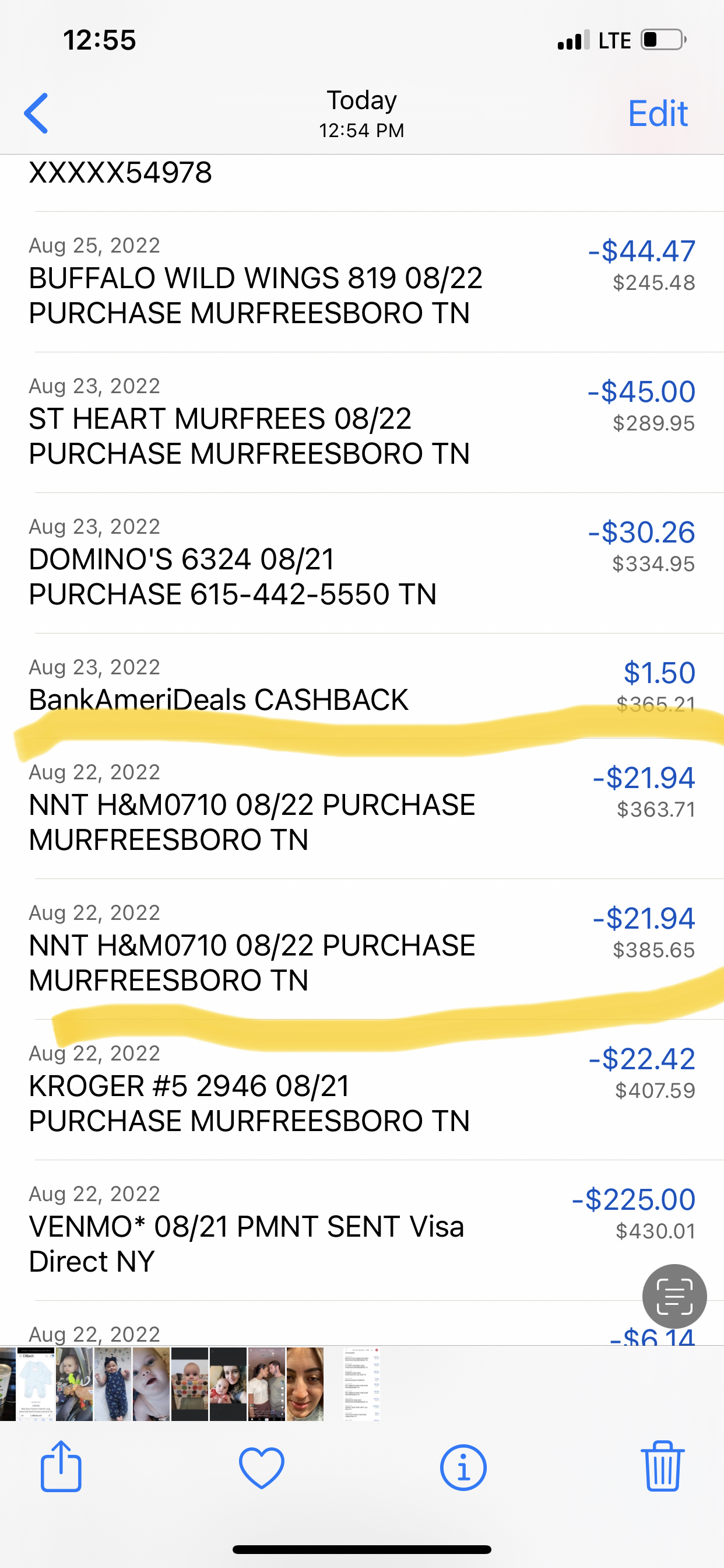The height and width of the screenshot is (1568, 724).
Task: Tap Edit to modify this photo
Action: click(657, 114)
